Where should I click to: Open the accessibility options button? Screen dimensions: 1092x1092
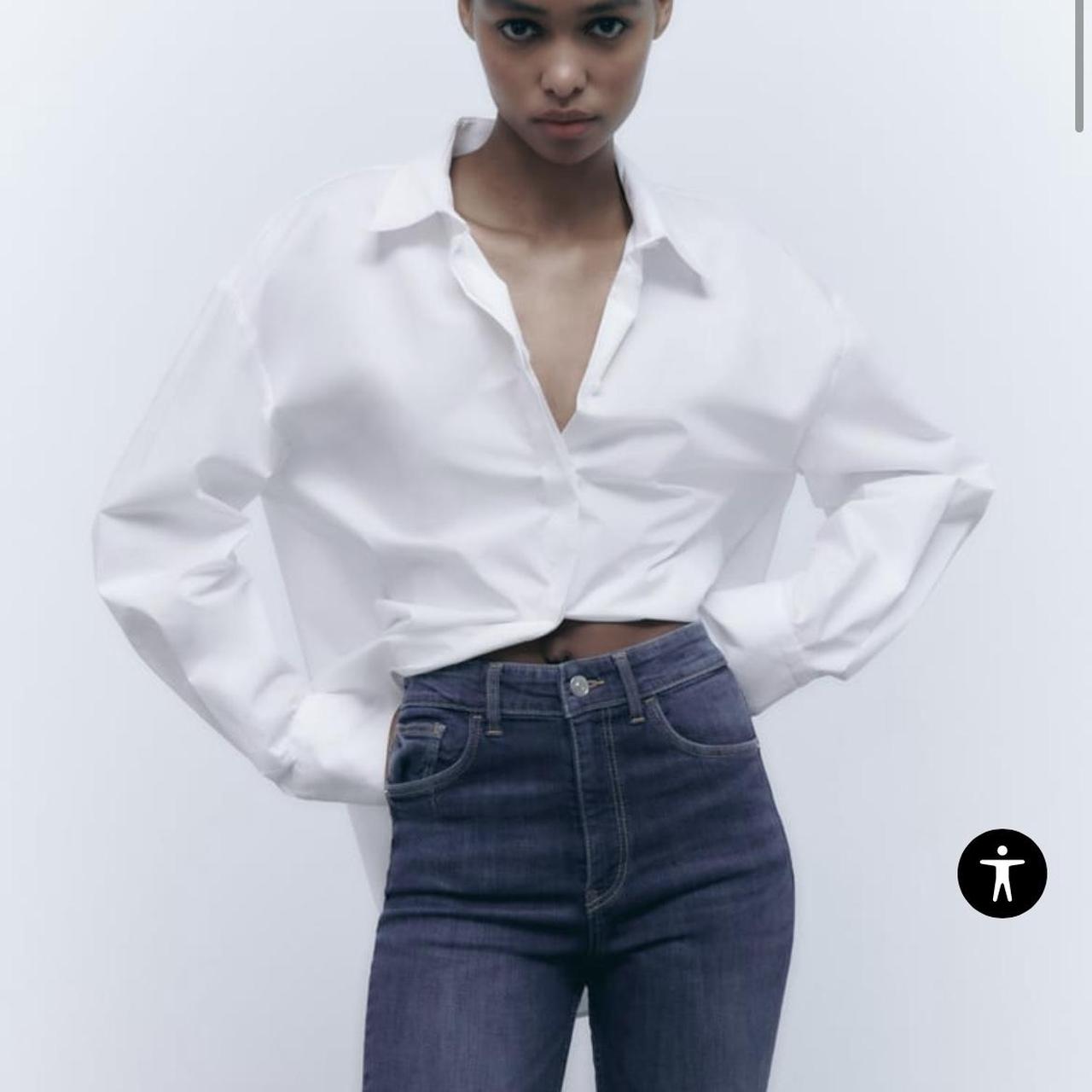tap(1002, 873)
